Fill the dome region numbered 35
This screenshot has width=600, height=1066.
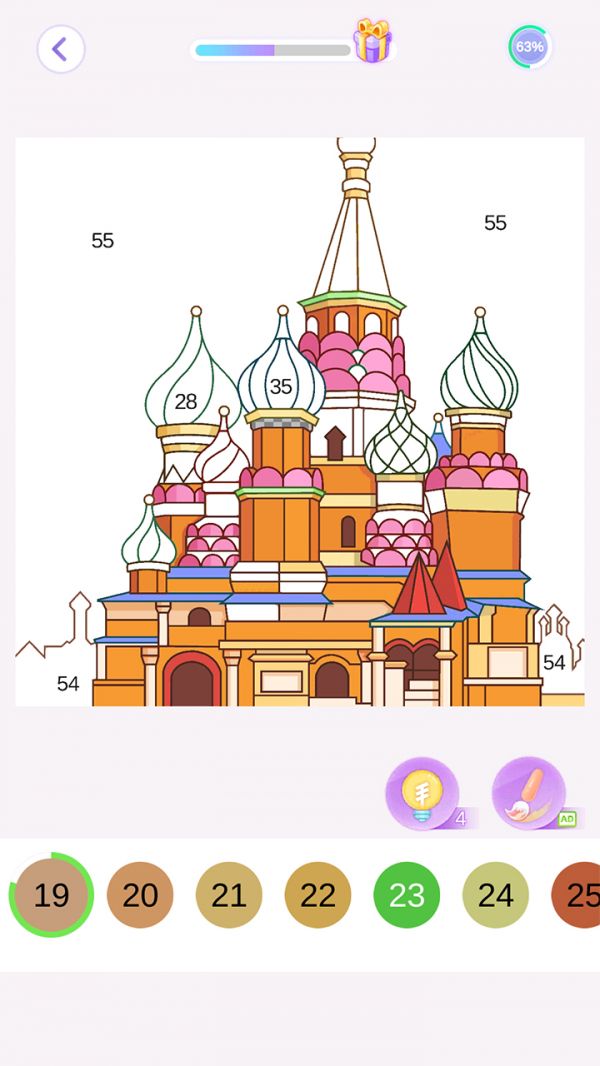pyautogui.click(x=281, y=387)
